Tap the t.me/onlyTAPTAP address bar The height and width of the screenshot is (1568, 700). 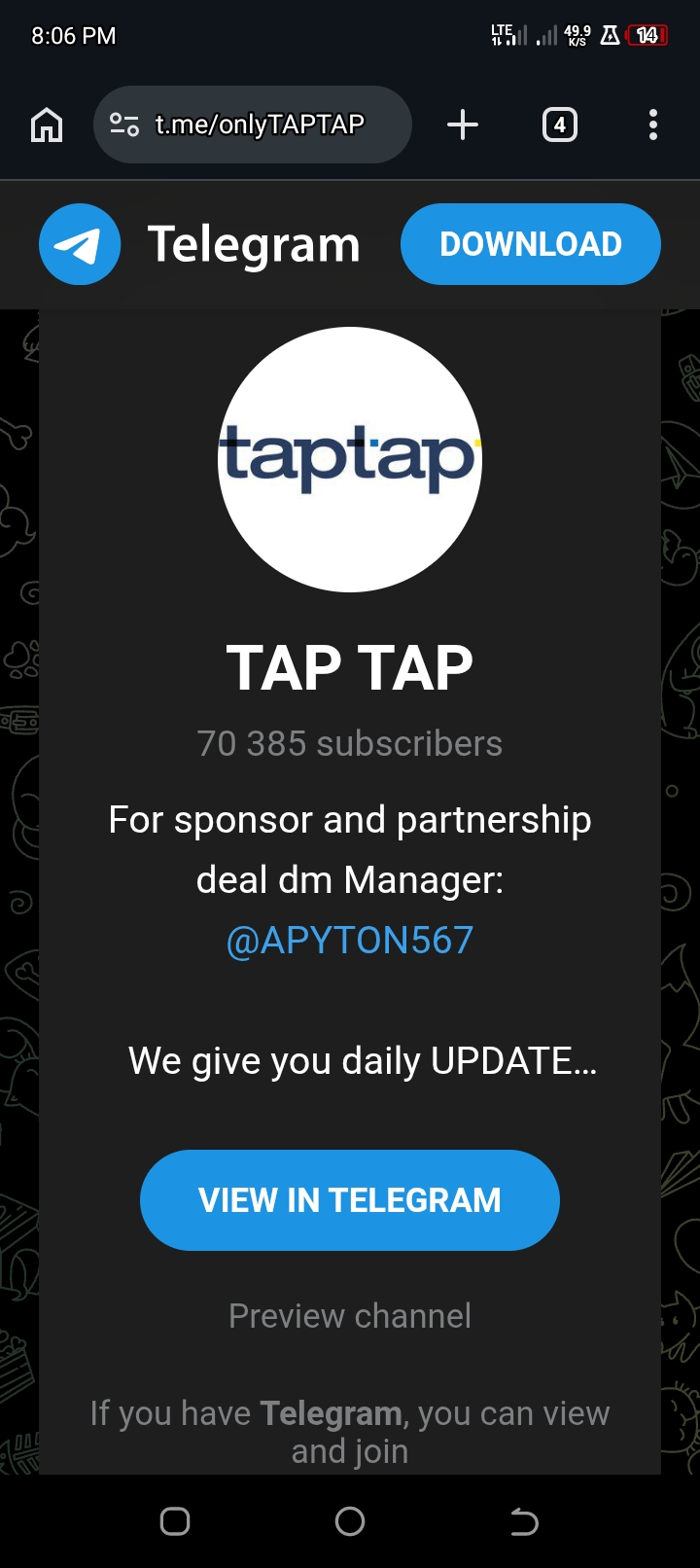point(261,125)
